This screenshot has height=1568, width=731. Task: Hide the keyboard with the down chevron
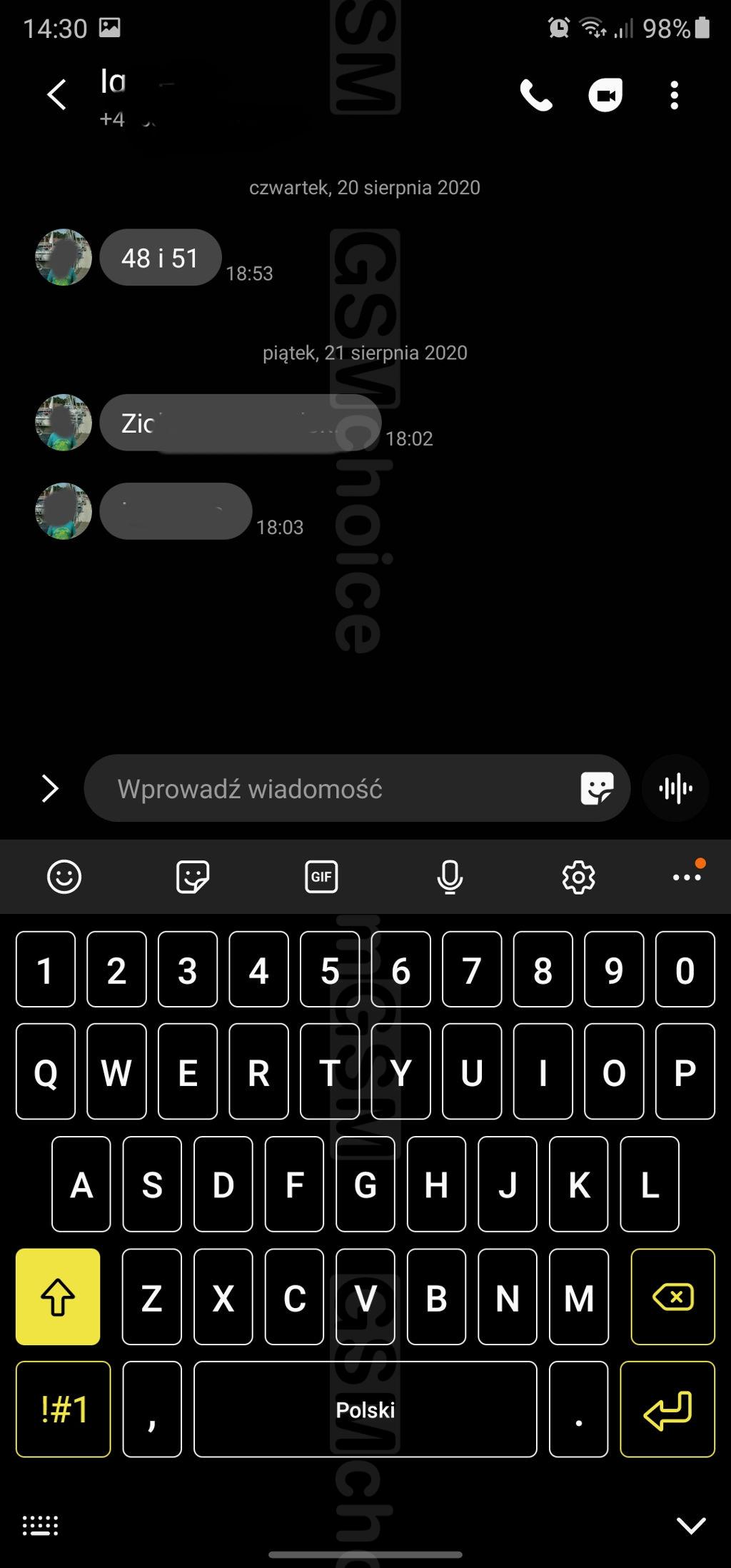click(x=691, y=1525)
